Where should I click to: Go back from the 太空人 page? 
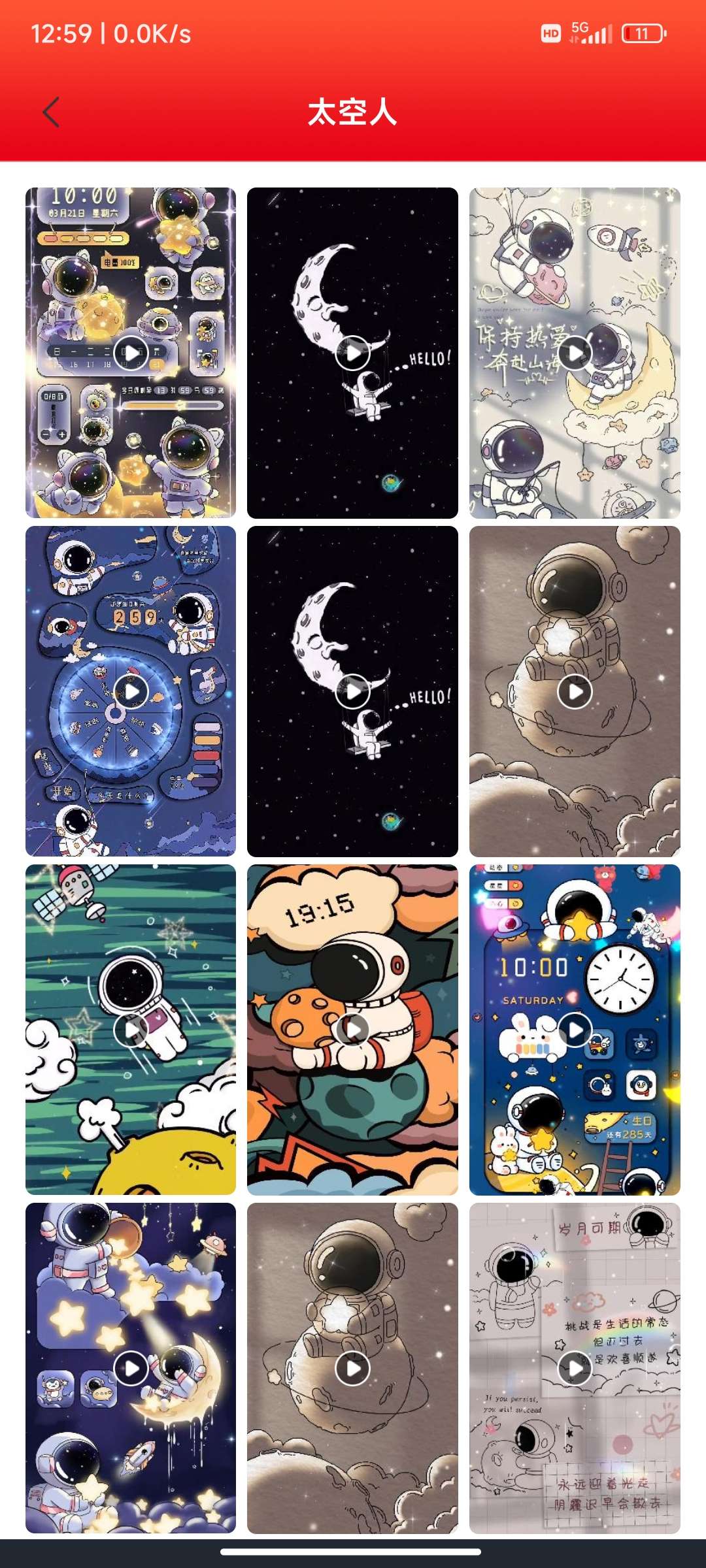tap(51, 112)
